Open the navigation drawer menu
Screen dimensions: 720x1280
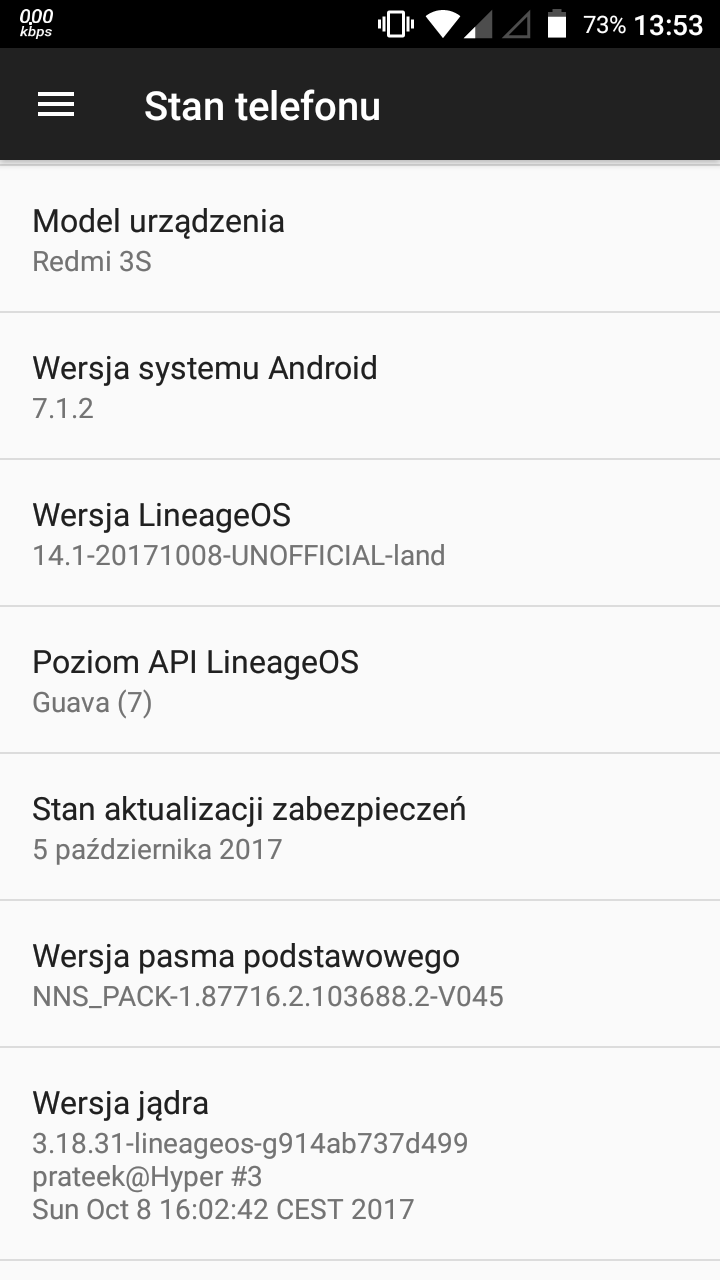click(x=56, y=105)
